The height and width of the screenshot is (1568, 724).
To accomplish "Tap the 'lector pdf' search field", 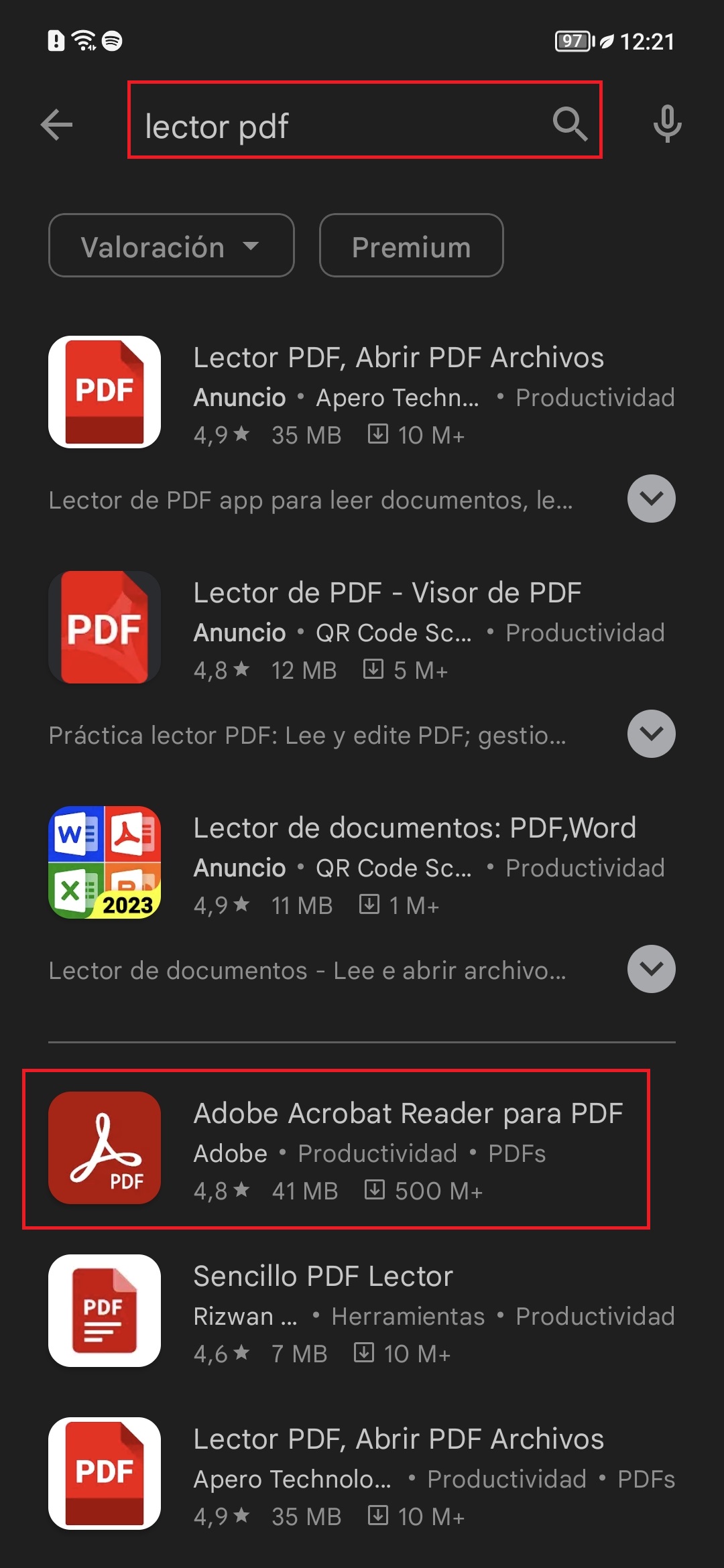I will (x=335, y=125).
